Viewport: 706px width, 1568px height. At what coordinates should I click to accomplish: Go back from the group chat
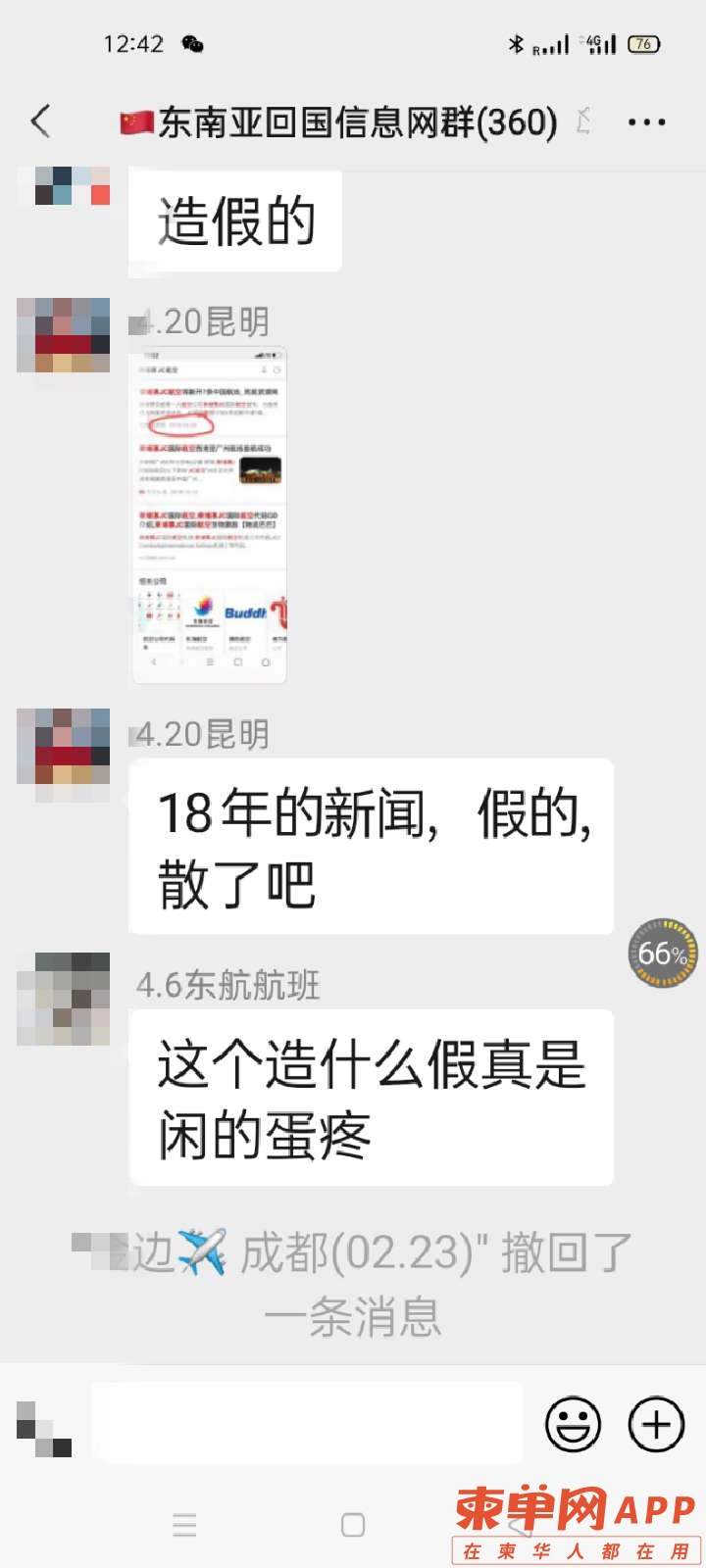tap(40, 122)
